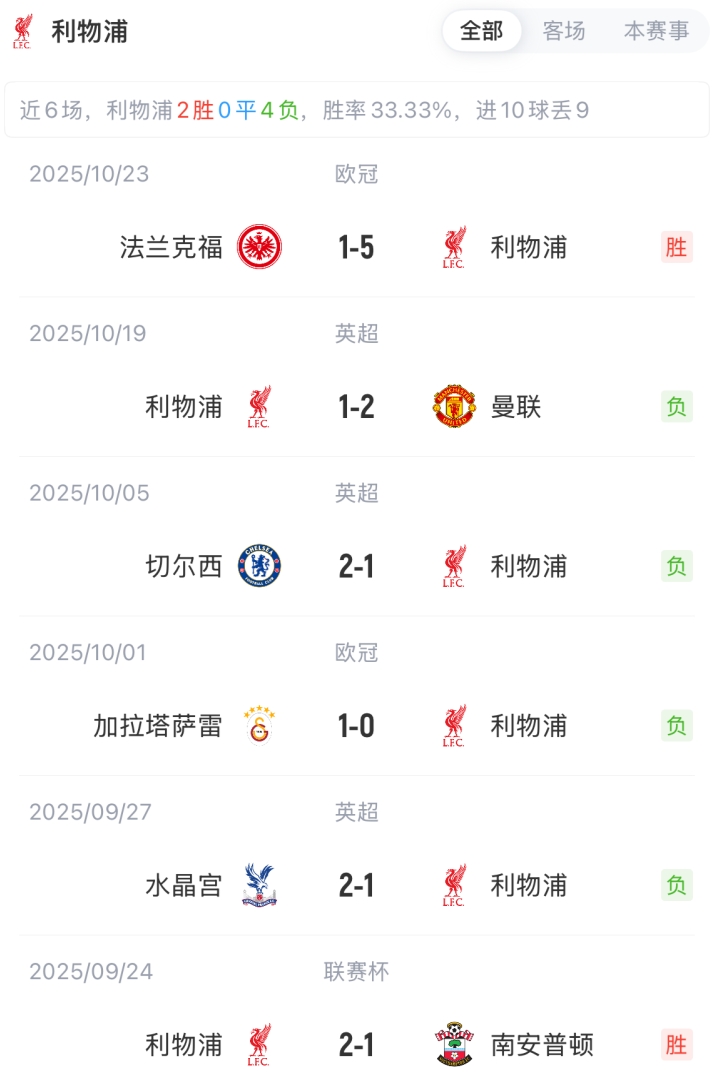The height and width of the screenshot is (1087, 717).
Task: View the 切尔西 vs 利物浦 2-1 match
Action: click(x=356, y=567)
